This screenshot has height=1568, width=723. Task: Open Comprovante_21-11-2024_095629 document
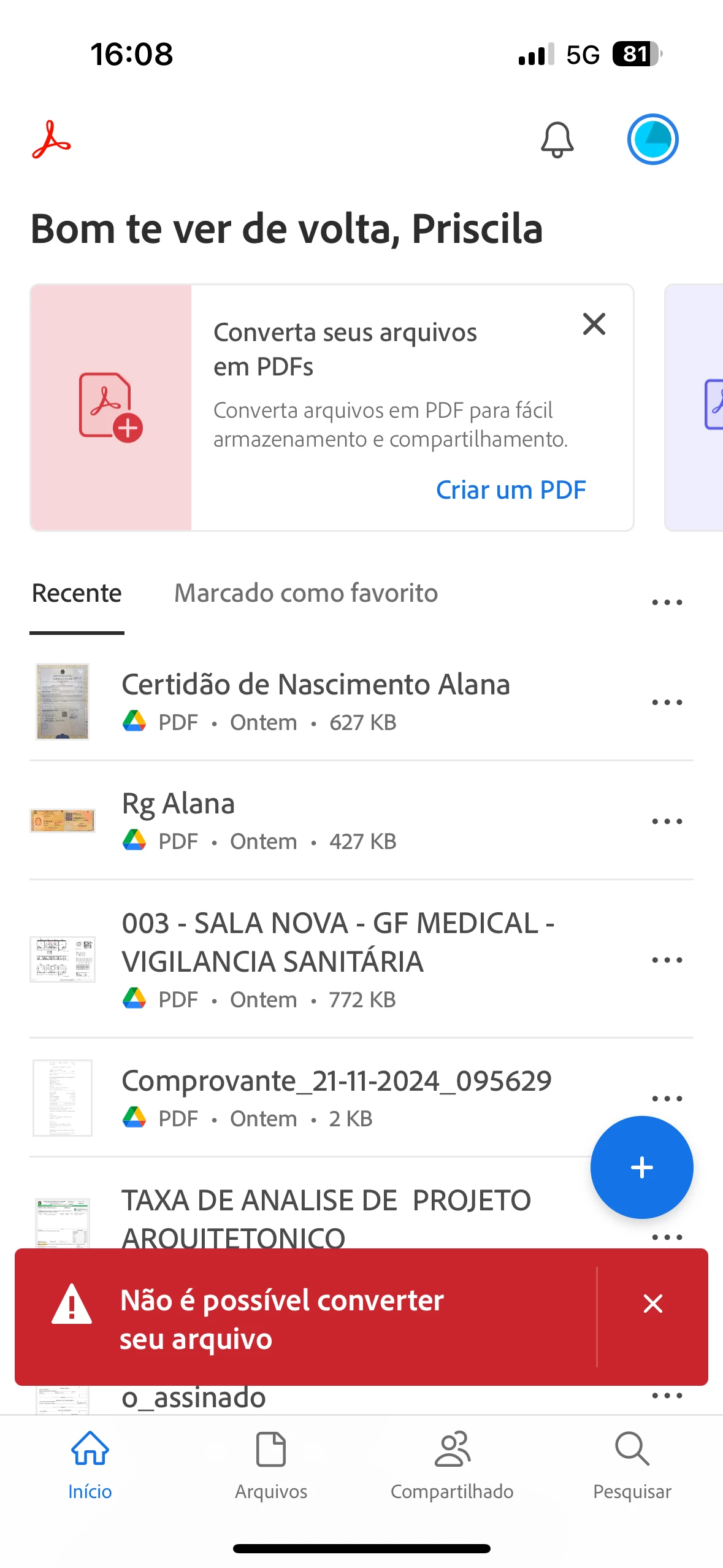click(336, 1082)
